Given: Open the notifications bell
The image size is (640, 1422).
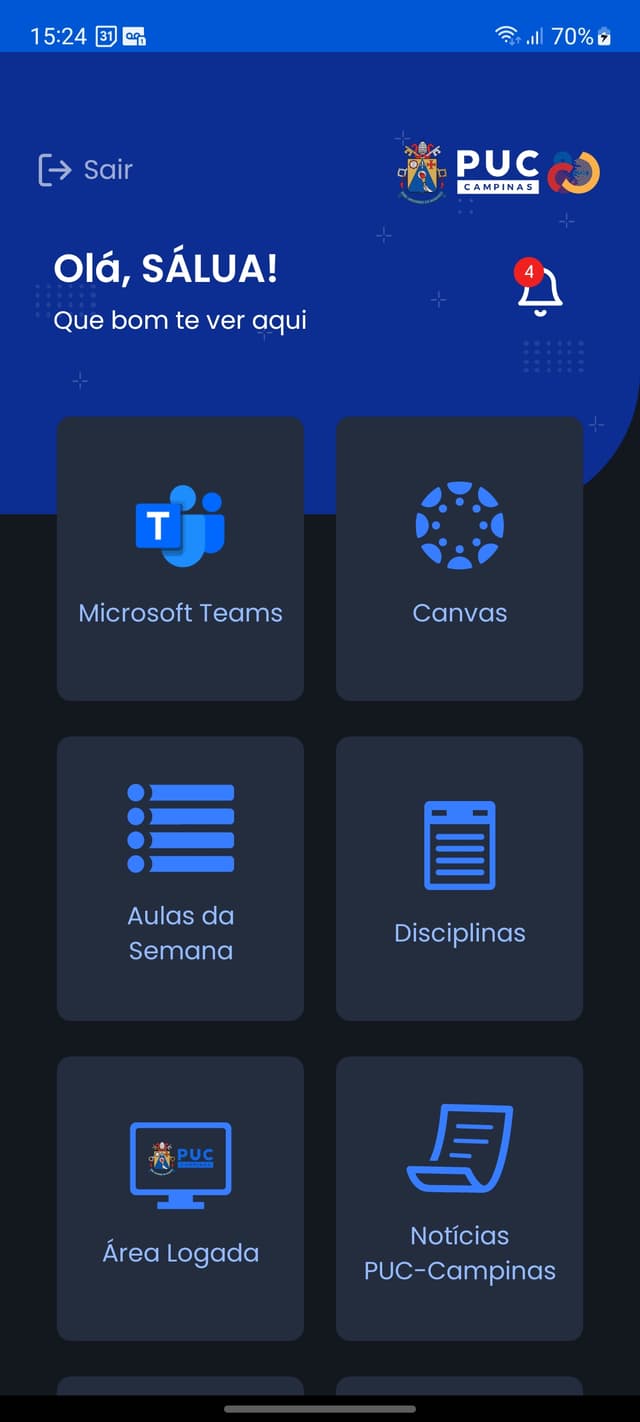Looking at the screenshot, I should pyautogui.click(x=540, y=290).
